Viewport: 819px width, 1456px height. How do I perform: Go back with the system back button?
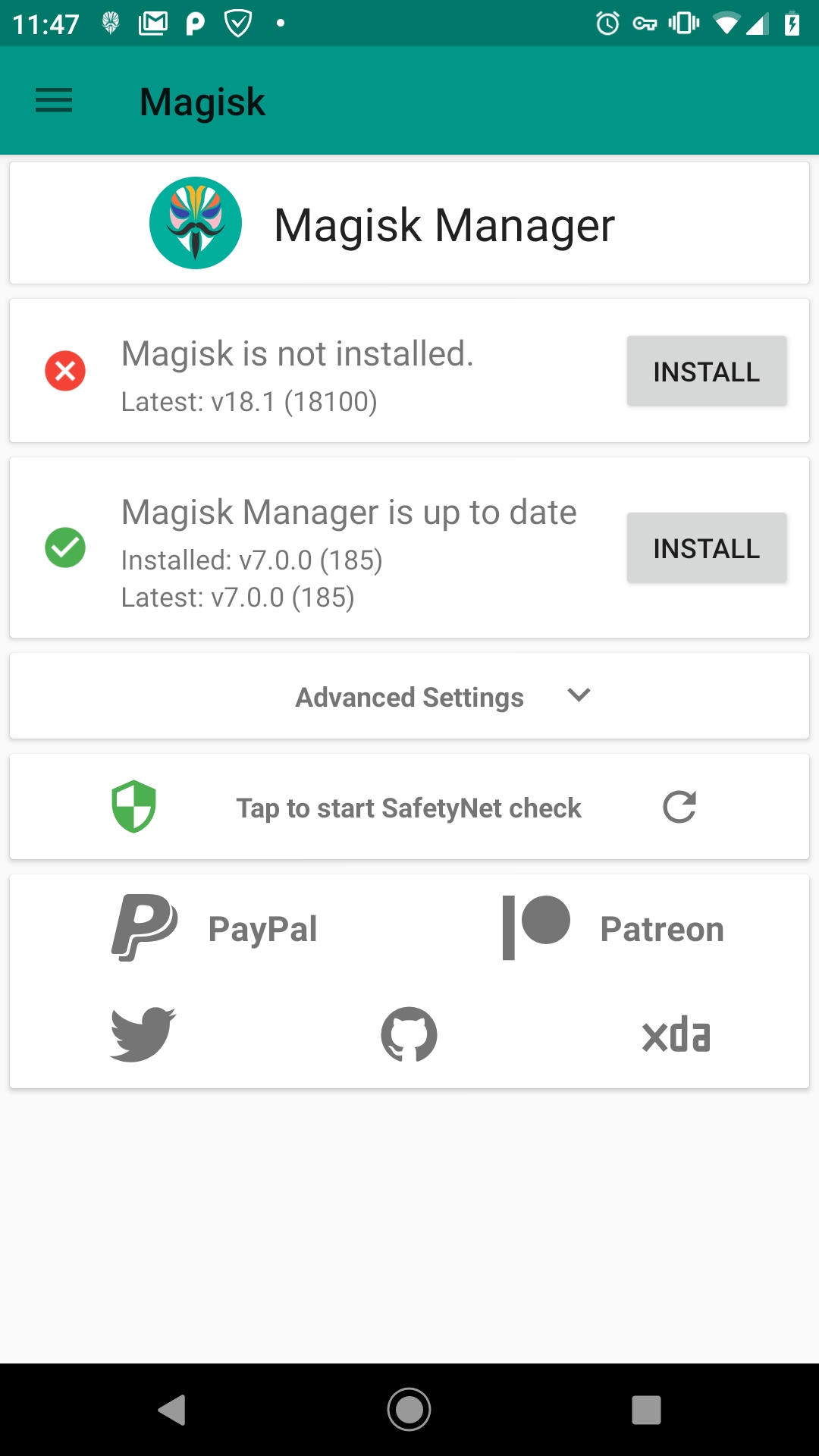(x=172, y=1410)
